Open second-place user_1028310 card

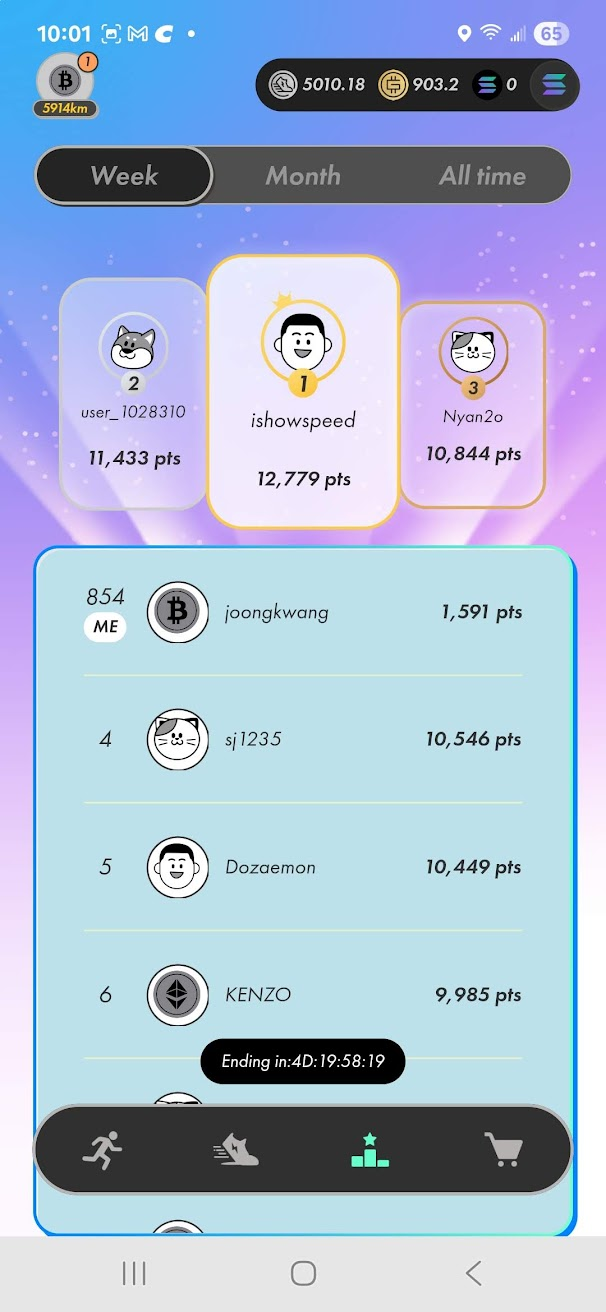pyautogui.click(x=134, y=393)
